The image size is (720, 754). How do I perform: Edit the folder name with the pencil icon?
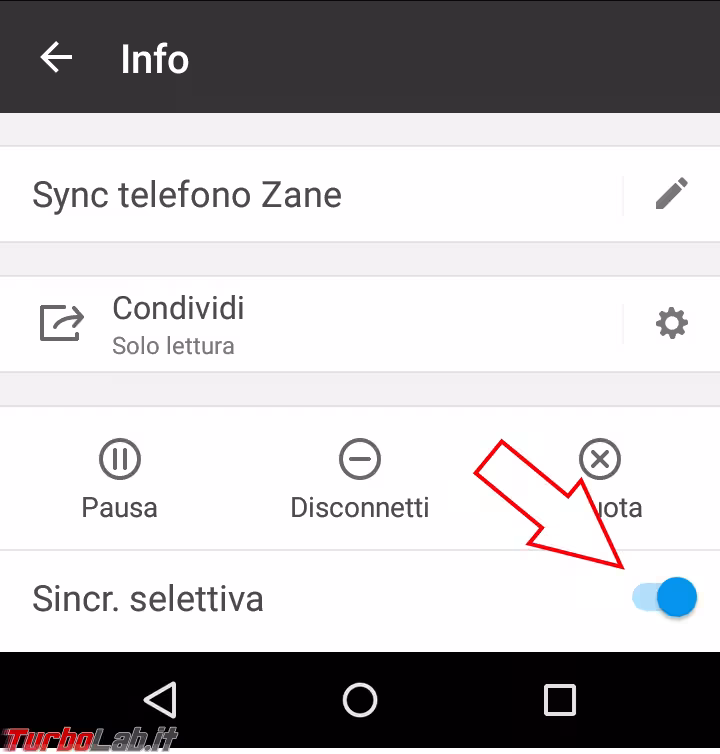click(672, 194)
